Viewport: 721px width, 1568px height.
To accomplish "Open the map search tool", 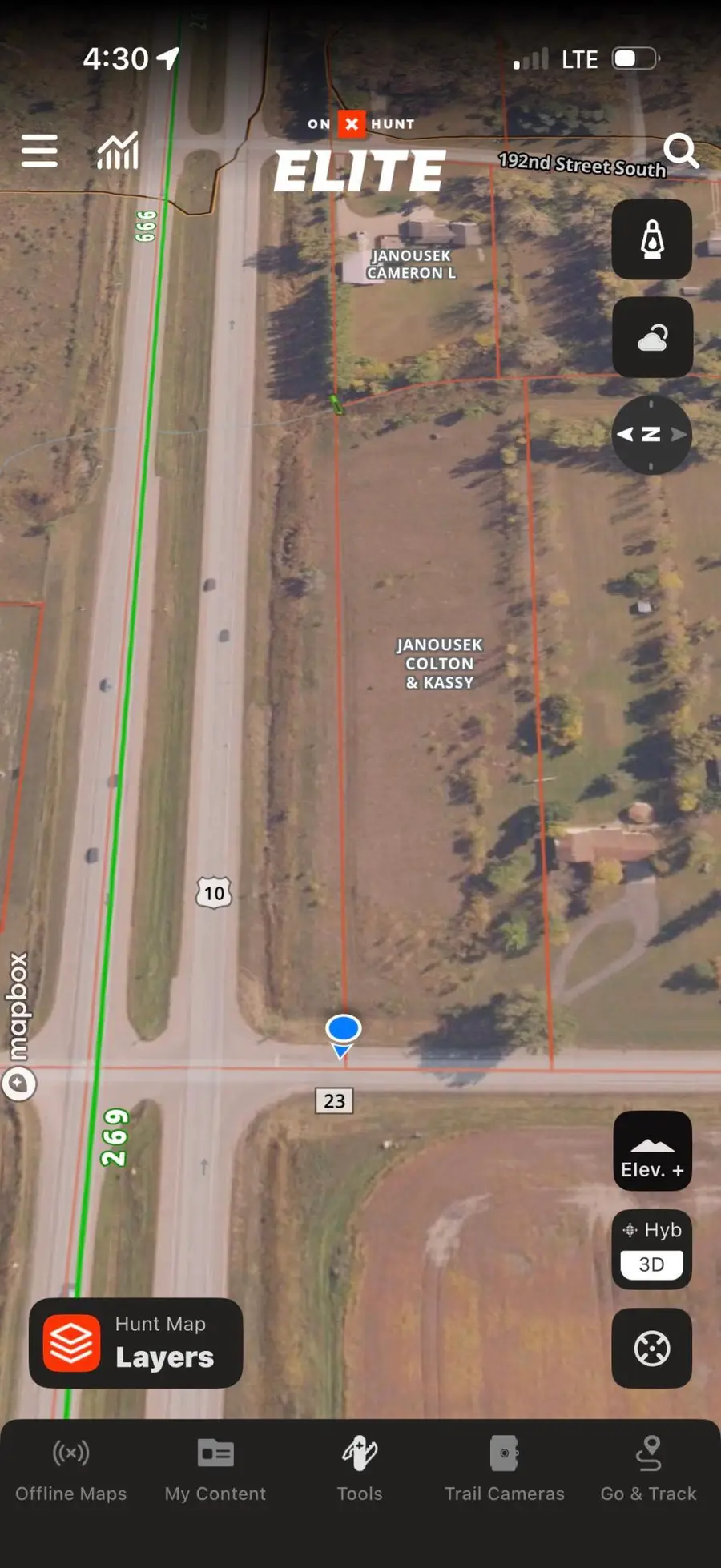I will [x=682, y=151].
